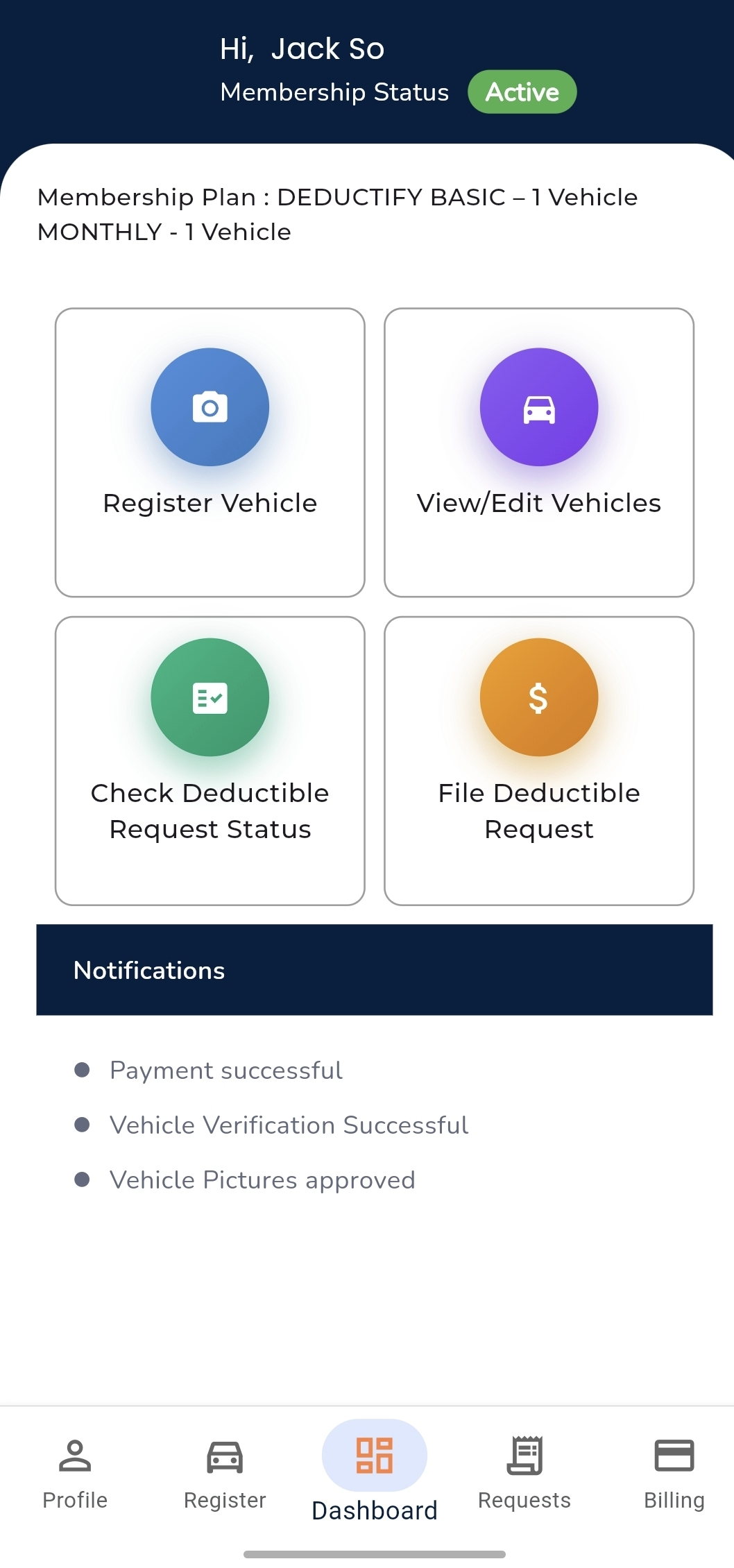Tap the Active membership status badge
This screenshot has width=734, height=1568.
pyautogui.click(x=522, y=91)
